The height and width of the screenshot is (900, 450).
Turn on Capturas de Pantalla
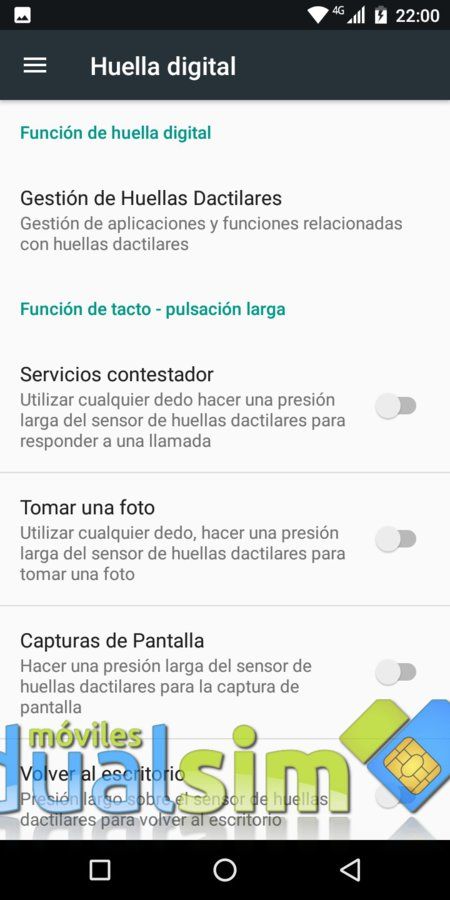[x=395, y=672]
